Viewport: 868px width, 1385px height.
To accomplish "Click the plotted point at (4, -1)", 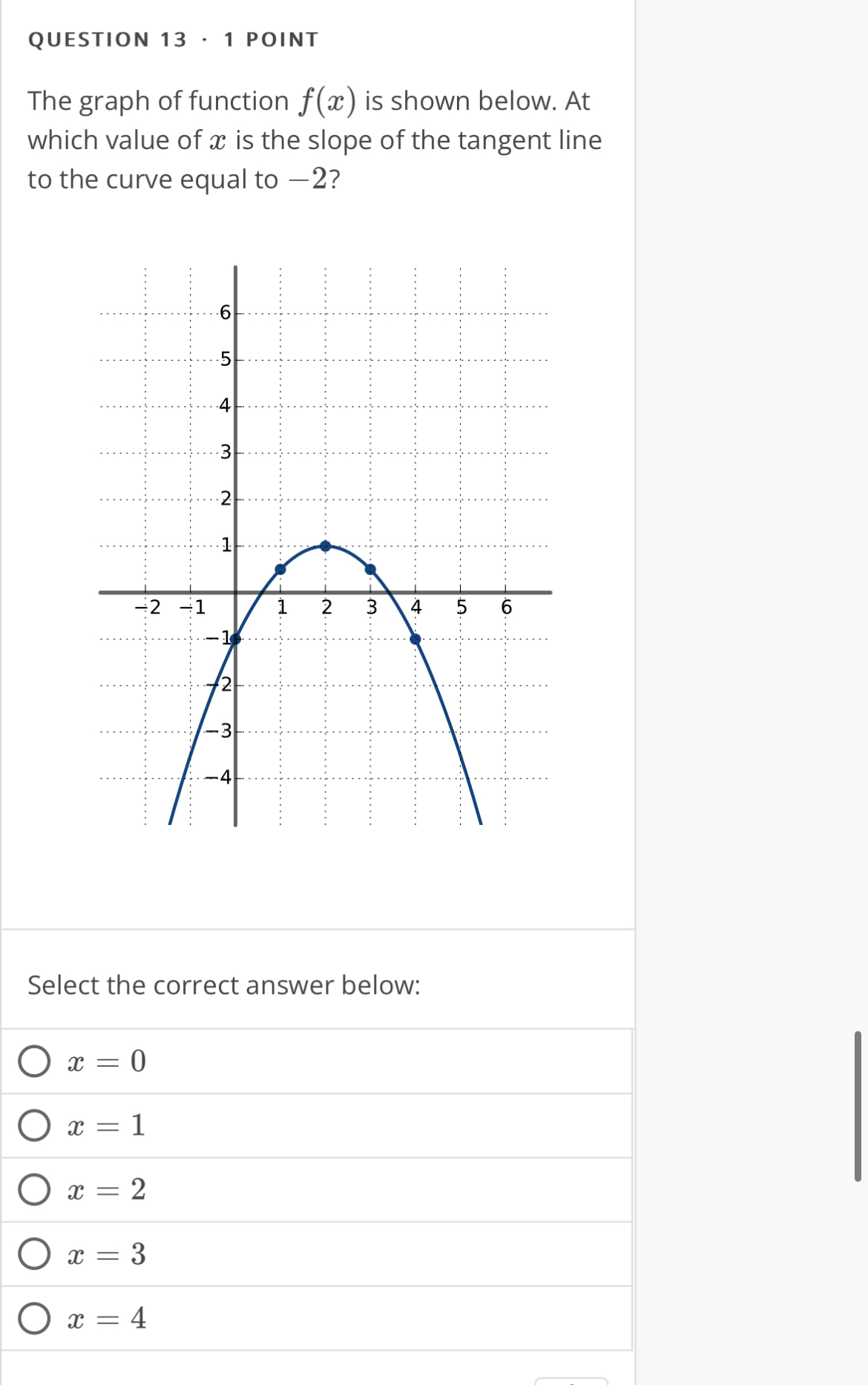I will click(x=415, y=637).
